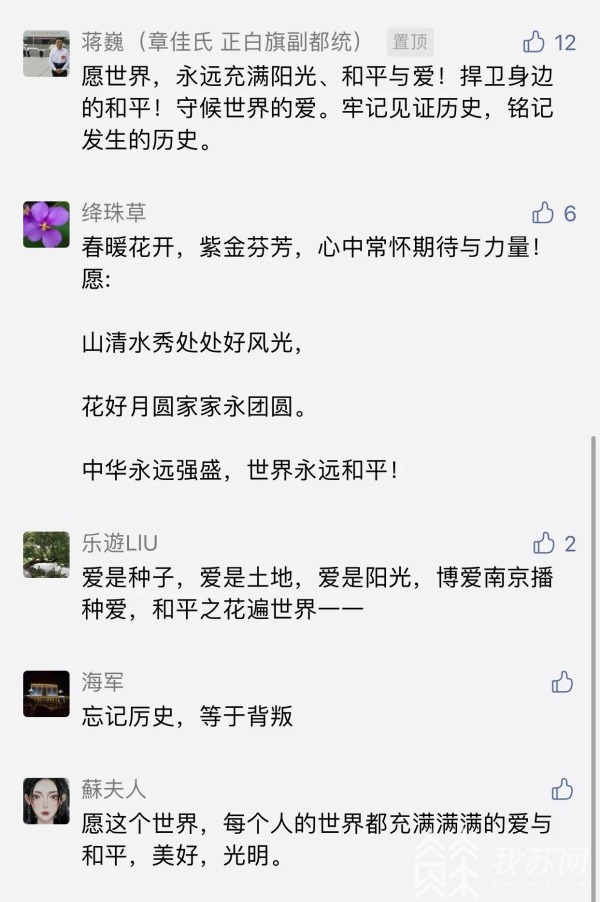
Task: Open 绛珠草's purple flower avatar
Action: tap(46, 224)
